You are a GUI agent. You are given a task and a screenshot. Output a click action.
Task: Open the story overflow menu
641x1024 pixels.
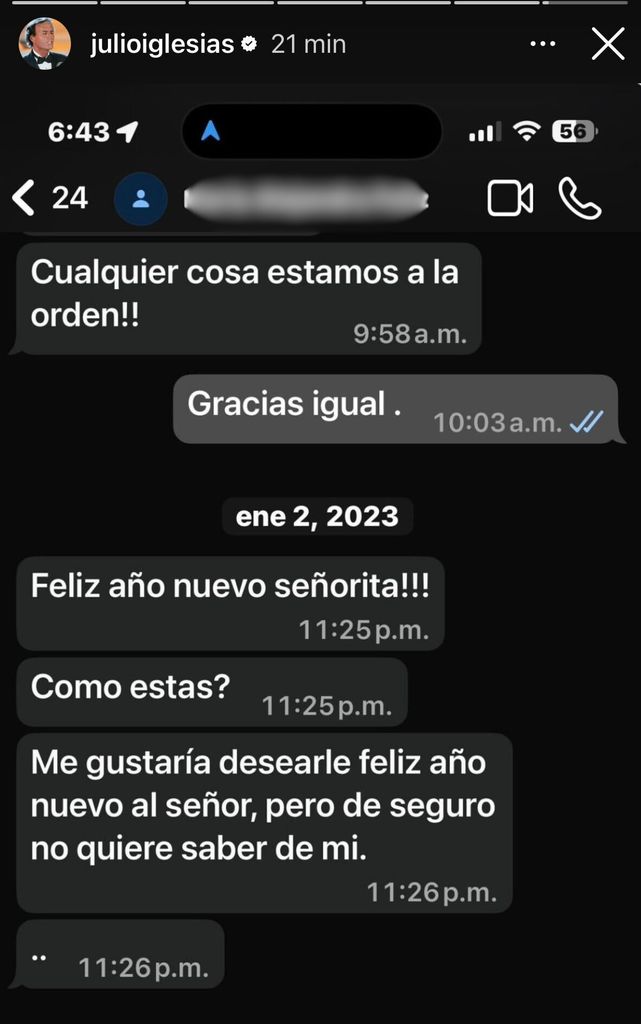pos(542,44)
